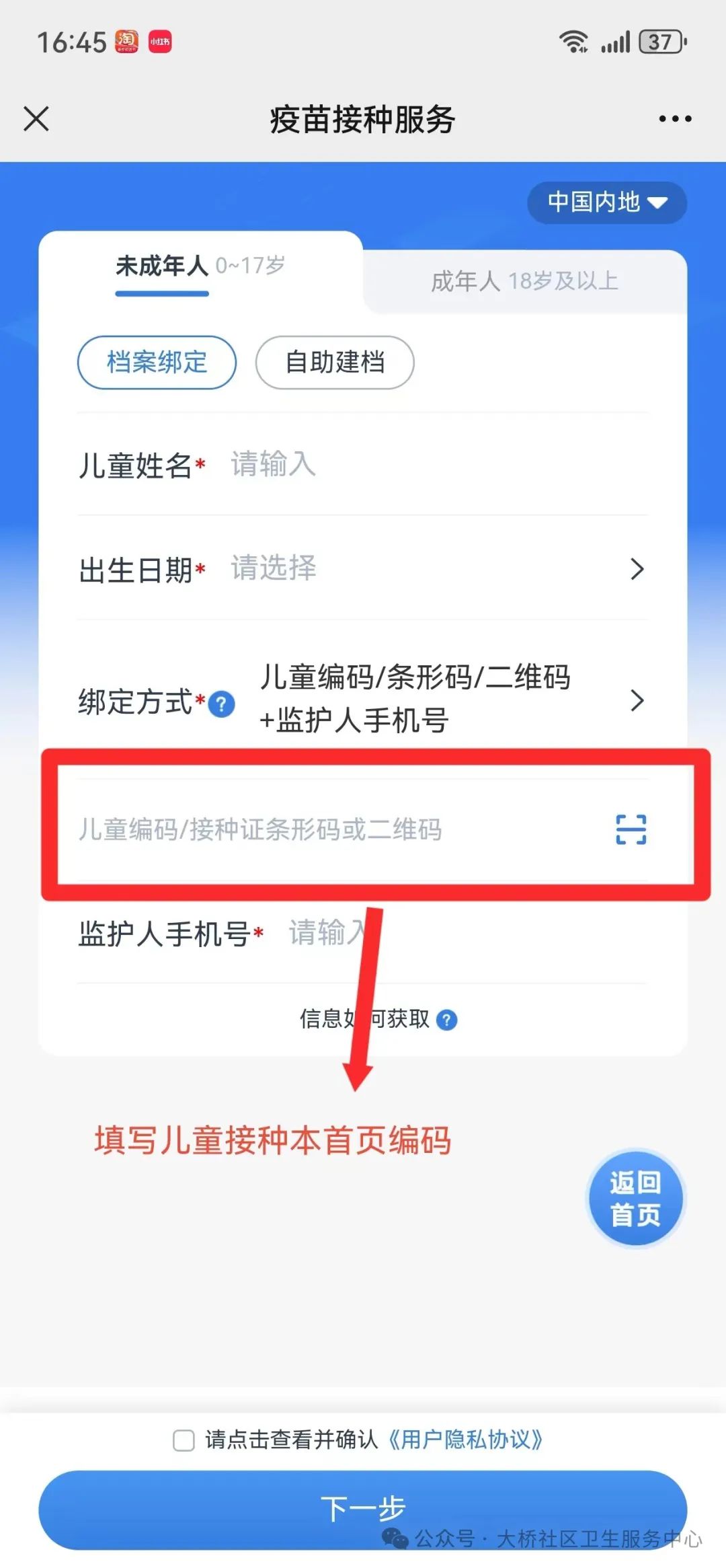Change the 绑定方式 selection
Image resolution: width=726 pixels, height=1568 pixels.
444,698
